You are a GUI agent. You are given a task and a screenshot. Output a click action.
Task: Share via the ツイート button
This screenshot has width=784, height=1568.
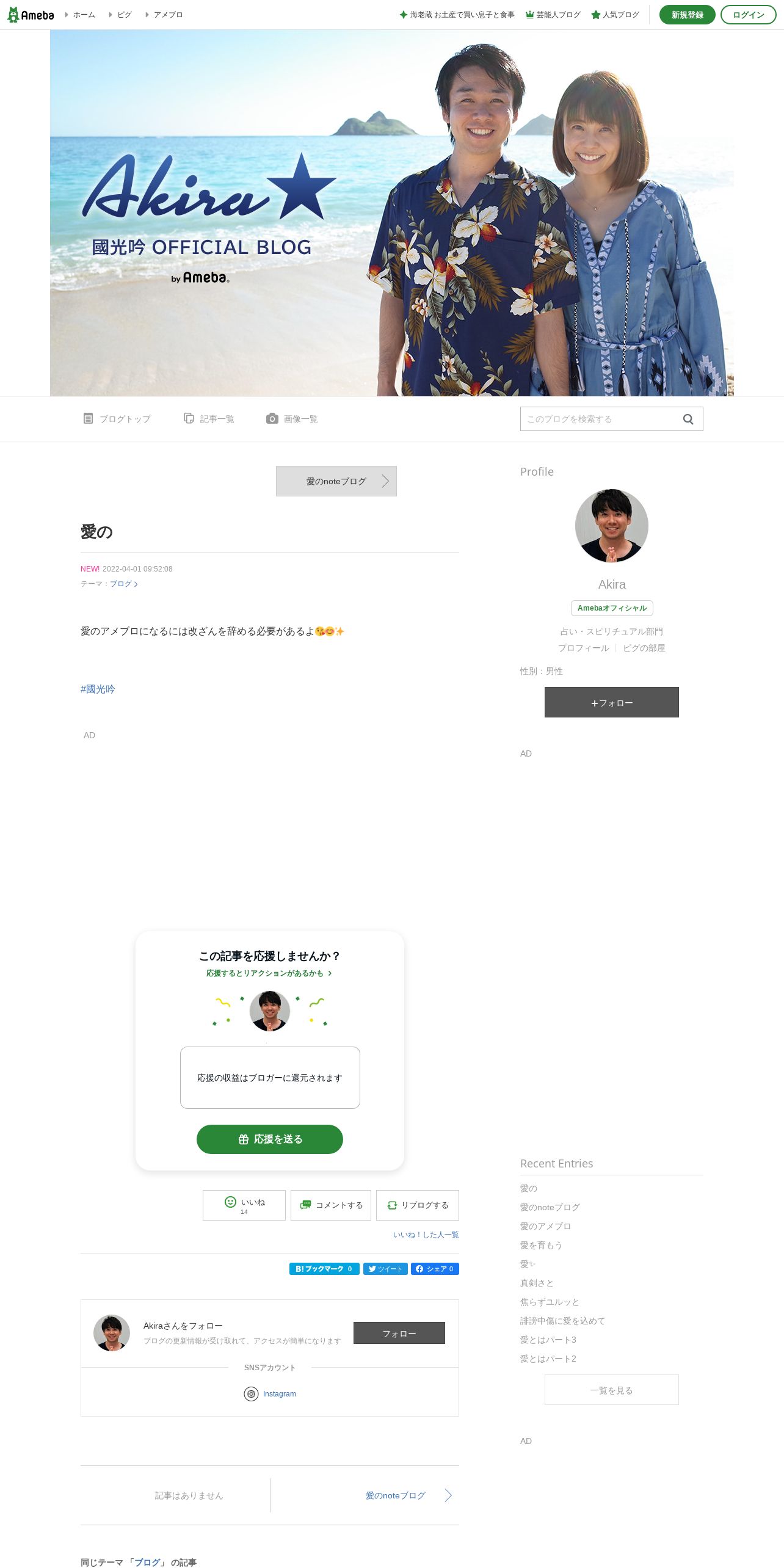point(385,1269)
